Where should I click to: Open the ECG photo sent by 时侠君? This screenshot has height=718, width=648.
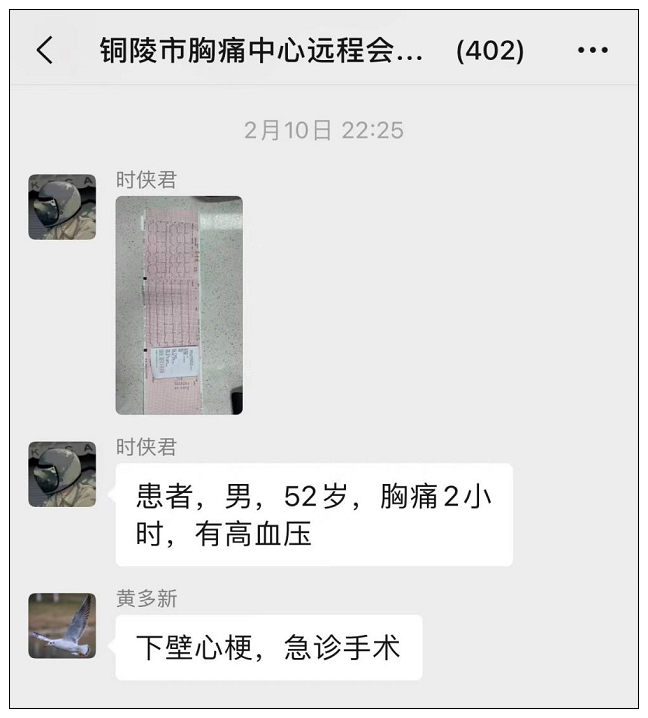click(179, 305)
